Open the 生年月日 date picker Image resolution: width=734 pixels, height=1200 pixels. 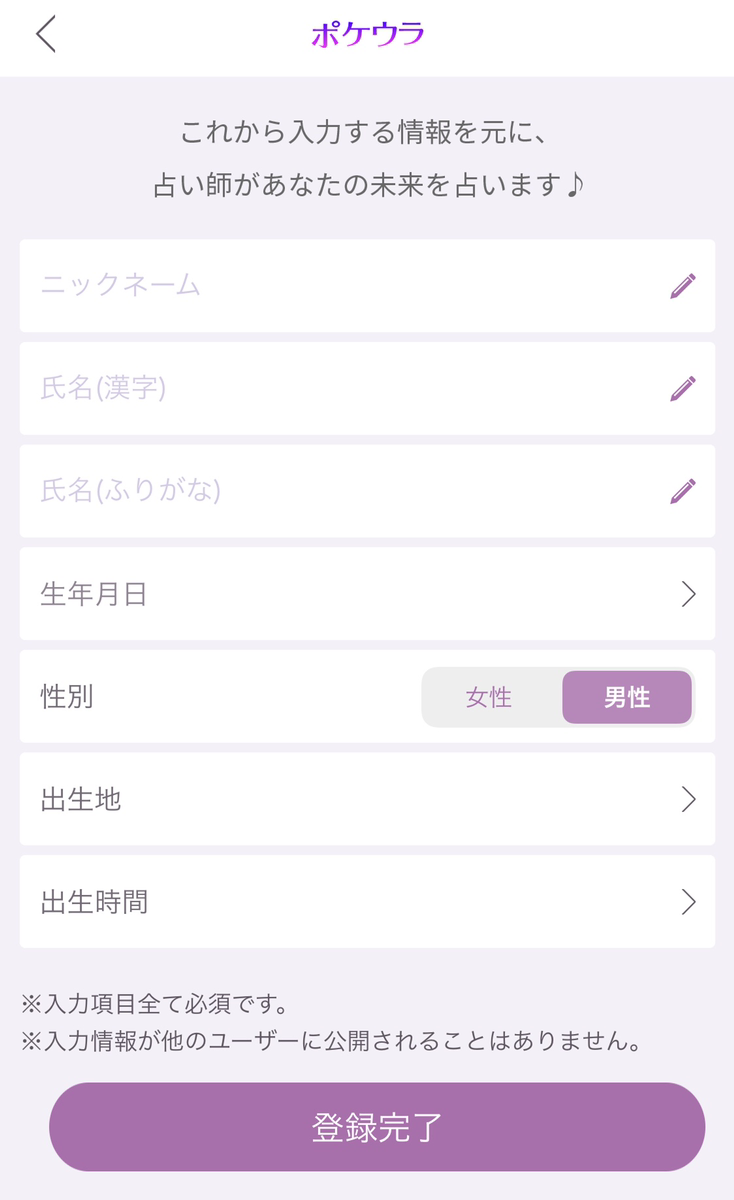[367, 594]
